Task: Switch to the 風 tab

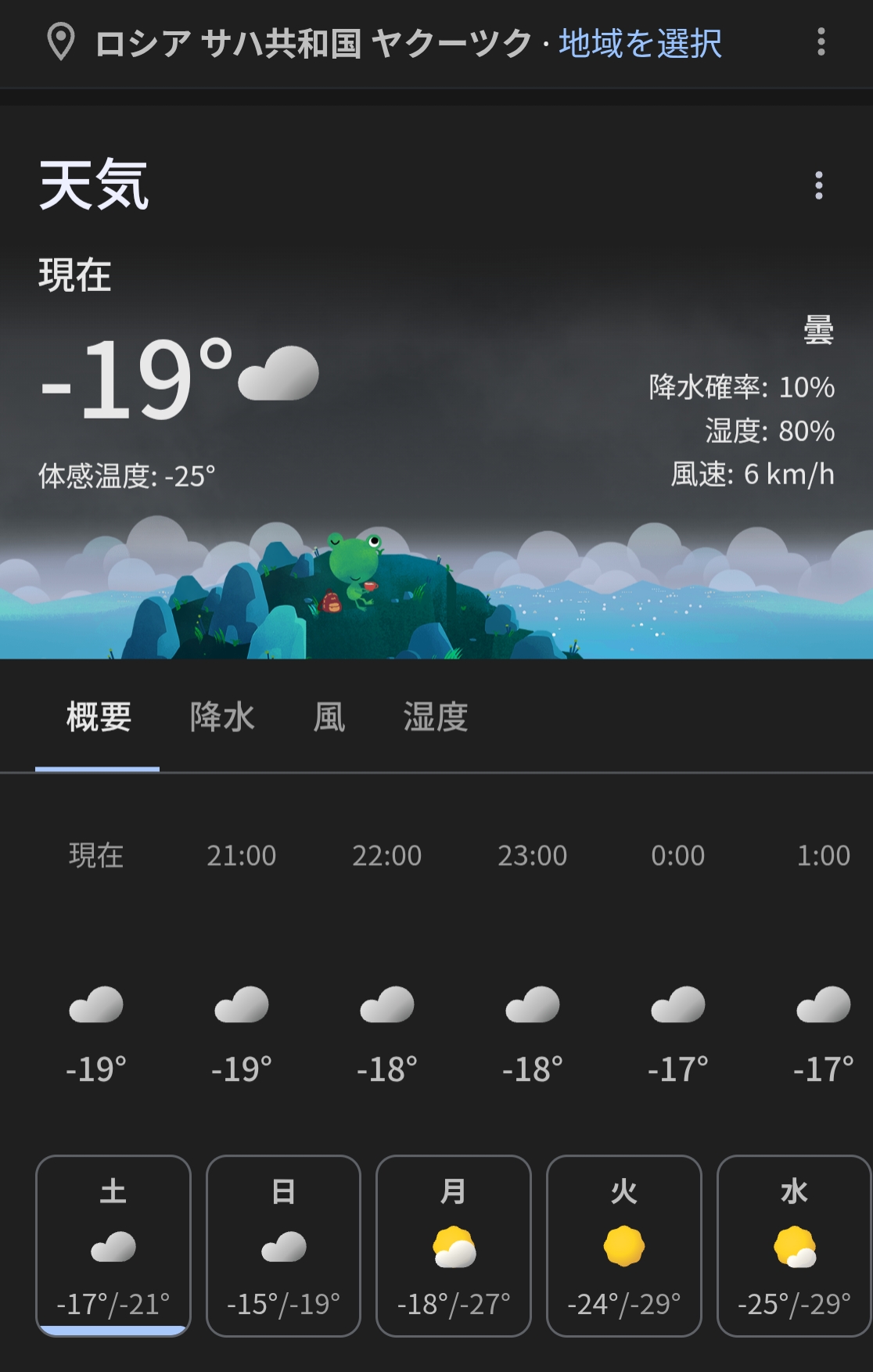Action: (329, 717)
